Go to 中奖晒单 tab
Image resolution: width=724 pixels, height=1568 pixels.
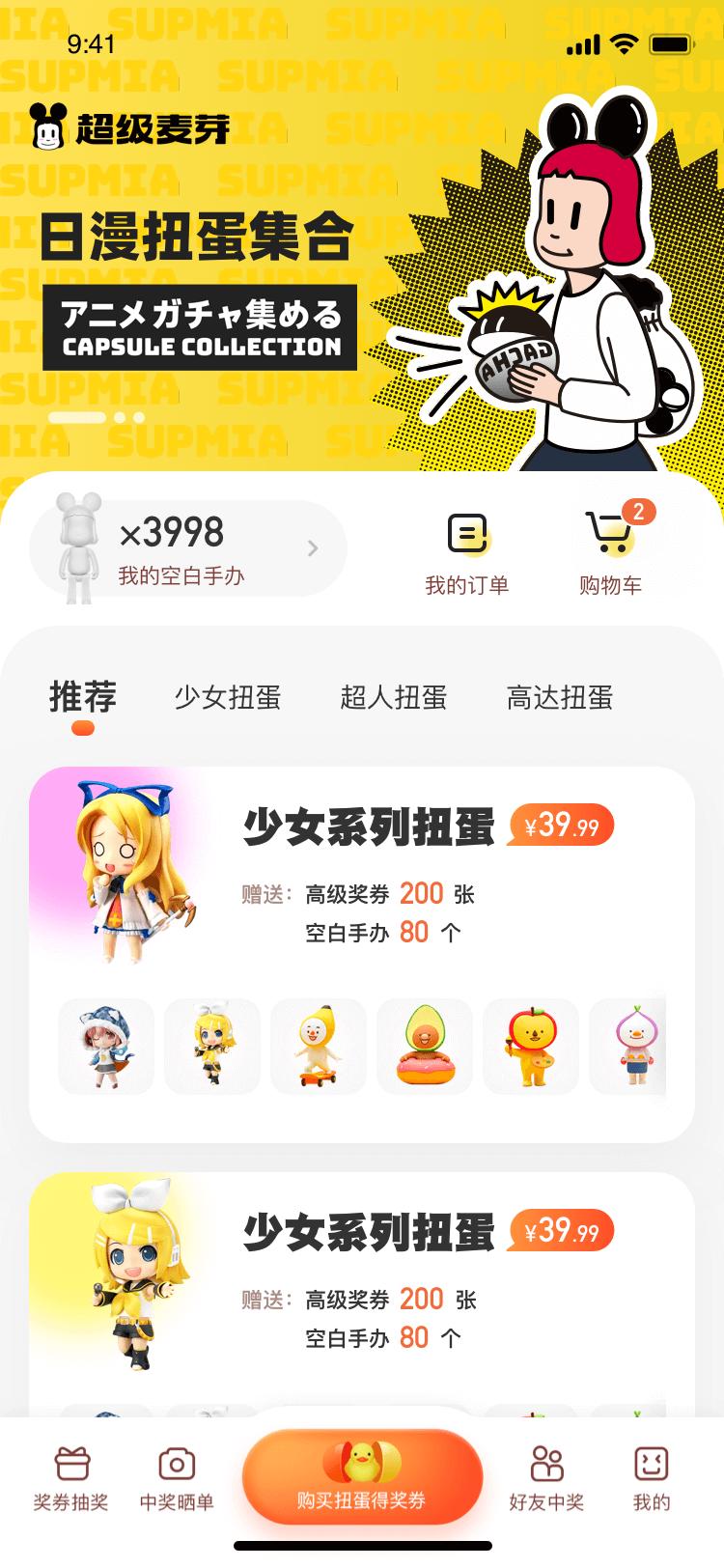[x=177, y=1479]
